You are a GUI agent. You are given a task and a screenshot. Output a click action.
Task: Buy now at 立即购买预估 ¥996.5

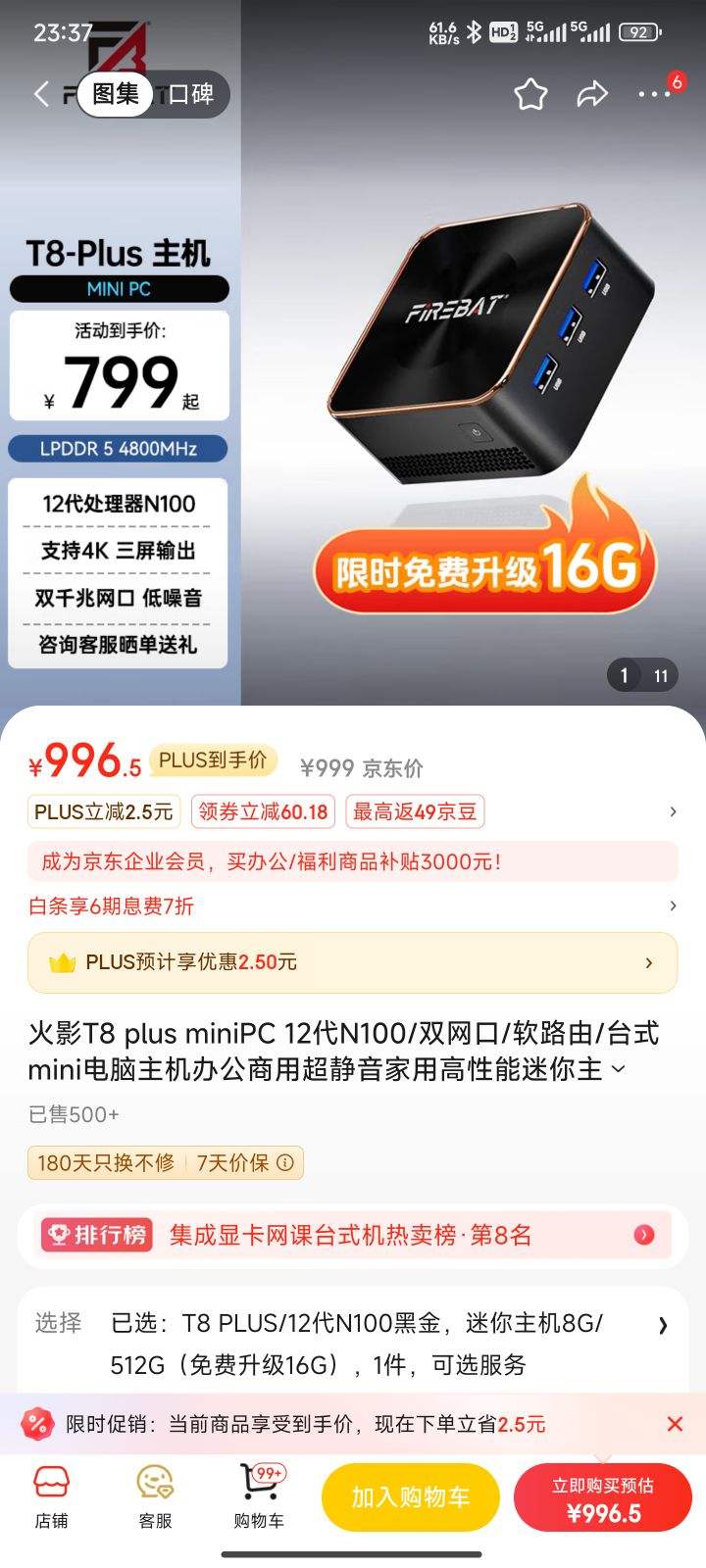click(x=603, y=1498)
